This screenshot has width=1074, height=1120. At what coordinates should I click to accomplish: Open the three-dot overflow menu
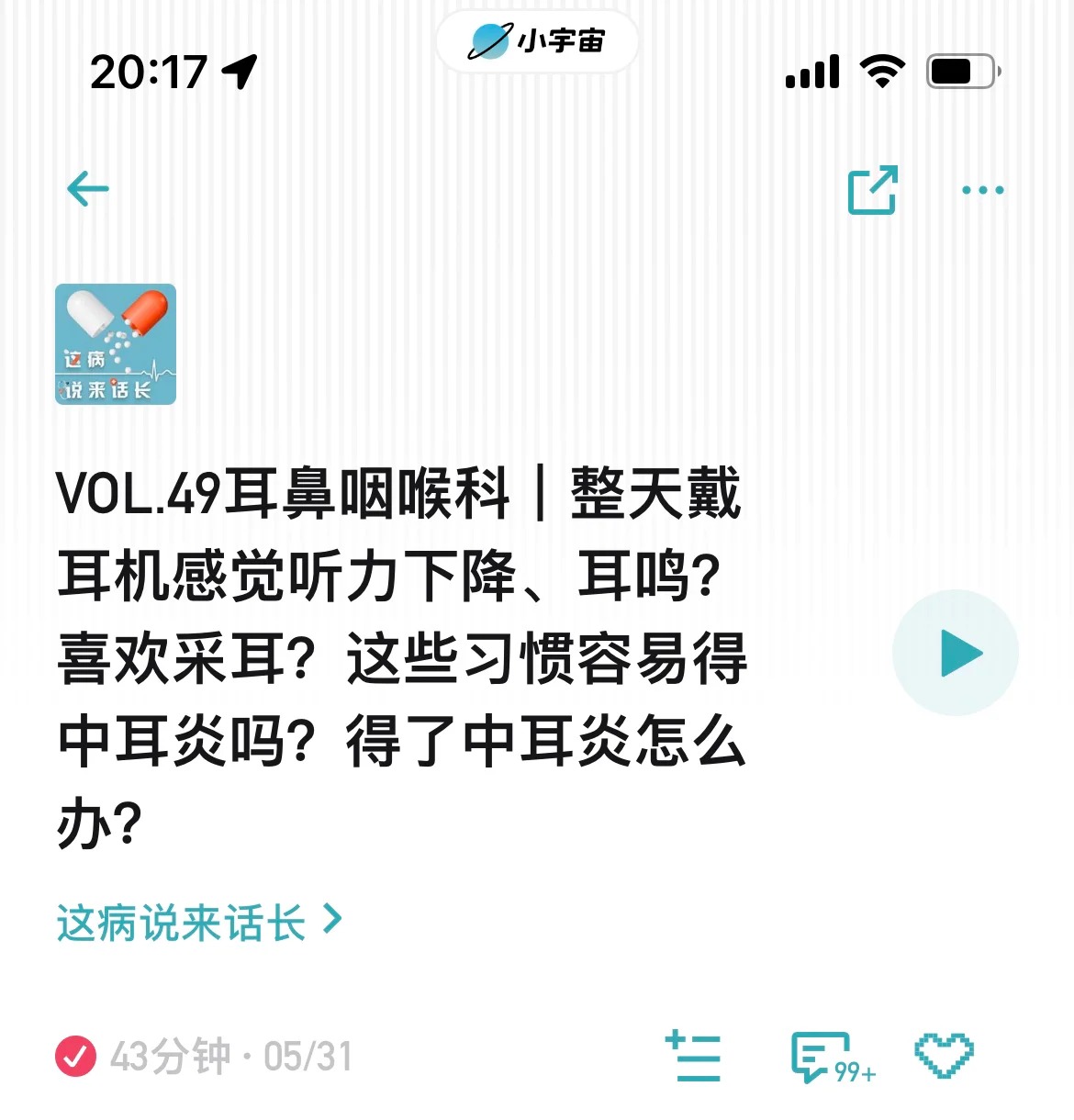982,190
